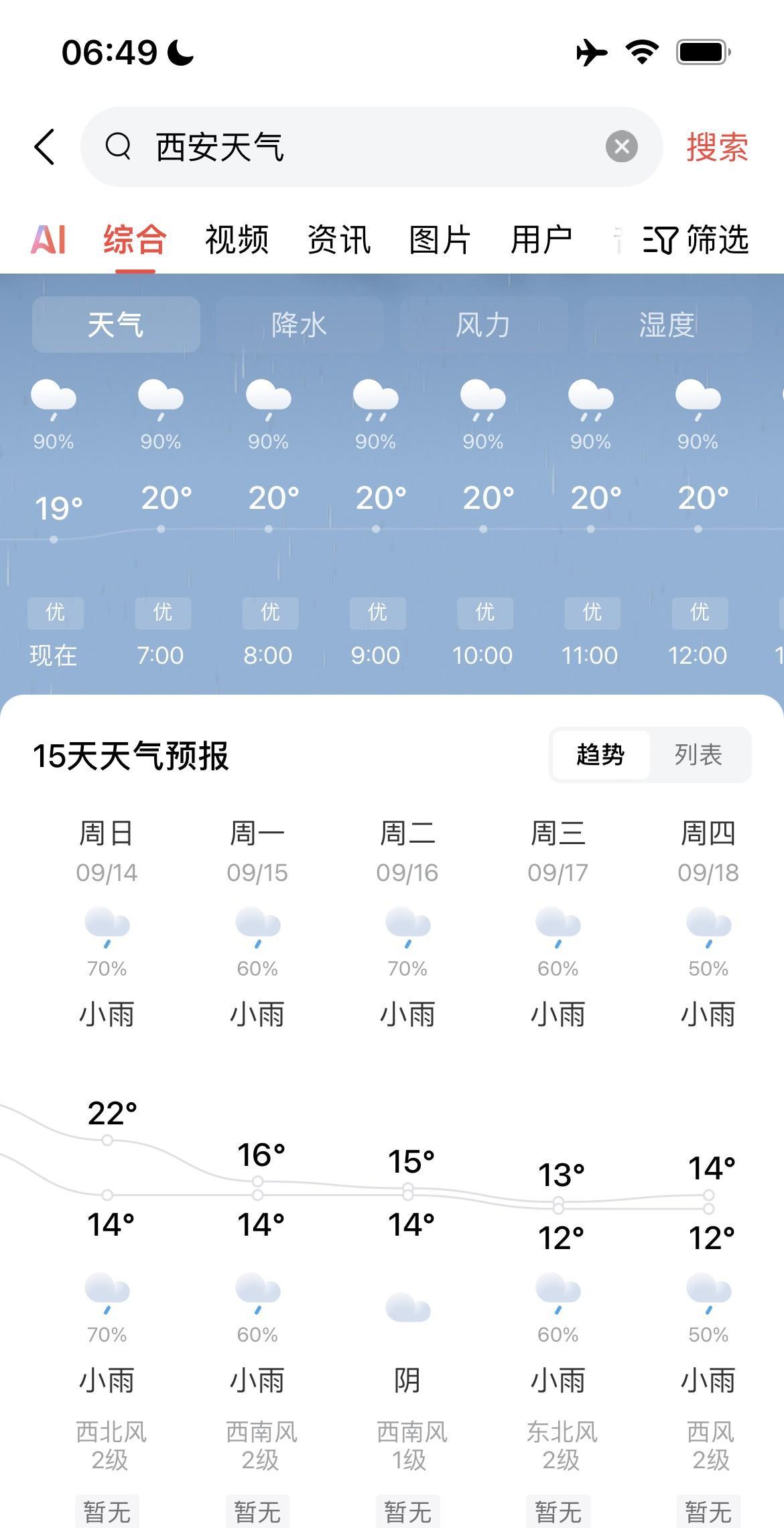Switch hourly view to 风力

(483, 325)
